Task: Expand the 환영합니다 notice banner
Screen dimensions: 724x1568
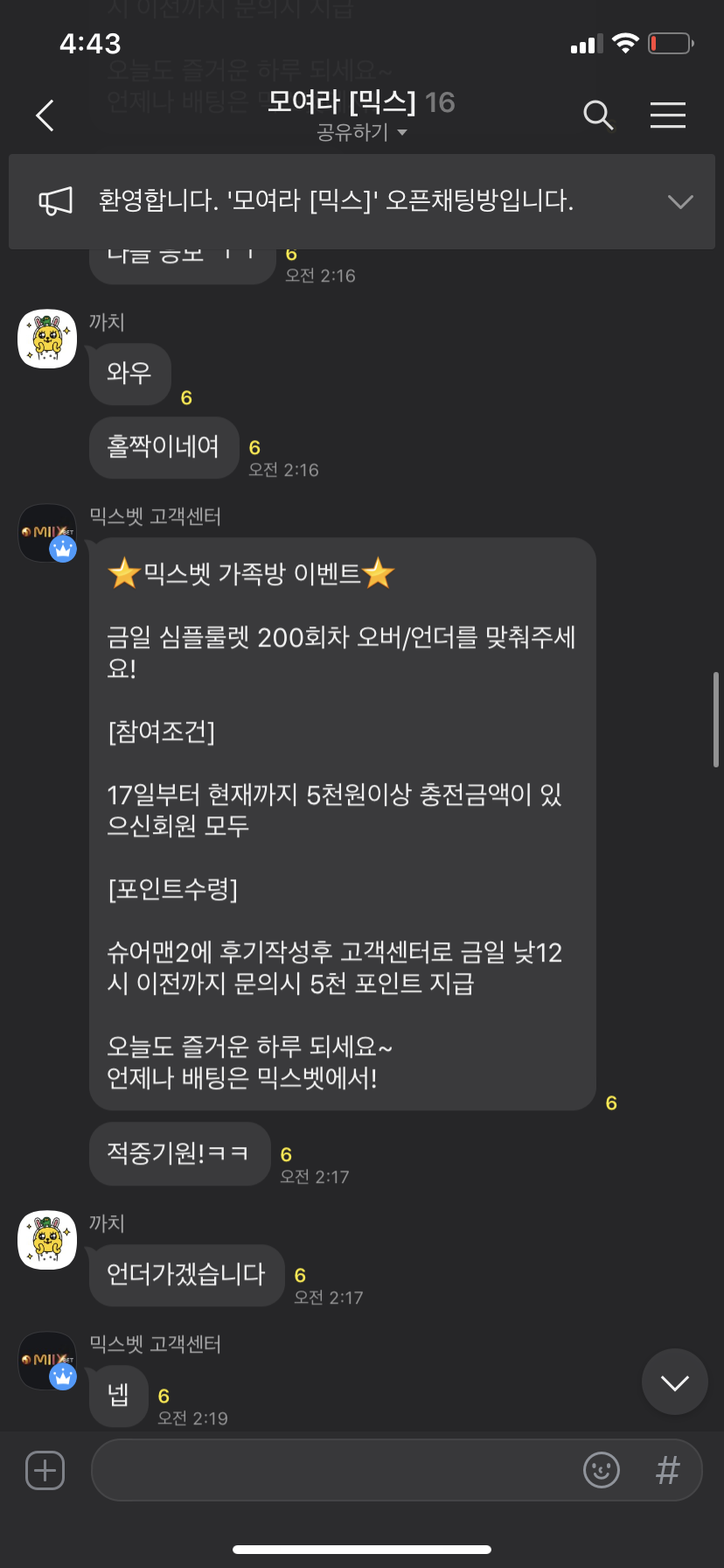Action: coord(679,201)
